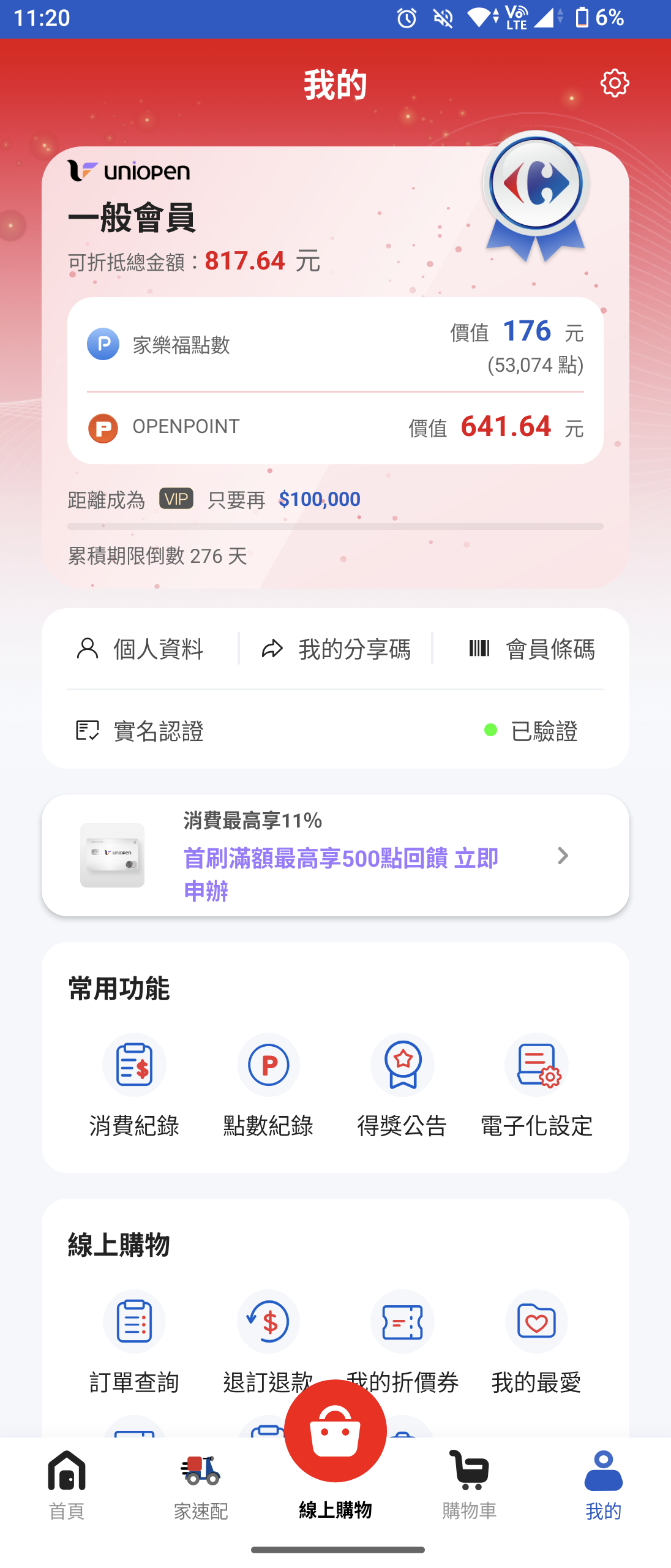Image resolution: width=671 pixels, height=1568 pixels.
Task: Open the settings gear icon
Action: [614, 83]
